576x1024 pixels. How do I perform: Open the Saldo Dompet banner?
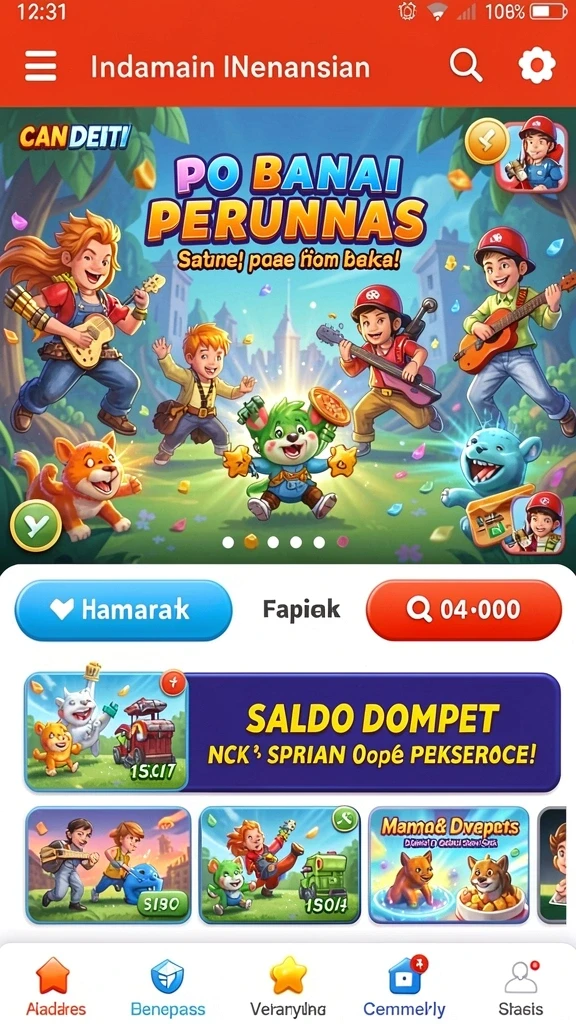(x=292, y=732)
